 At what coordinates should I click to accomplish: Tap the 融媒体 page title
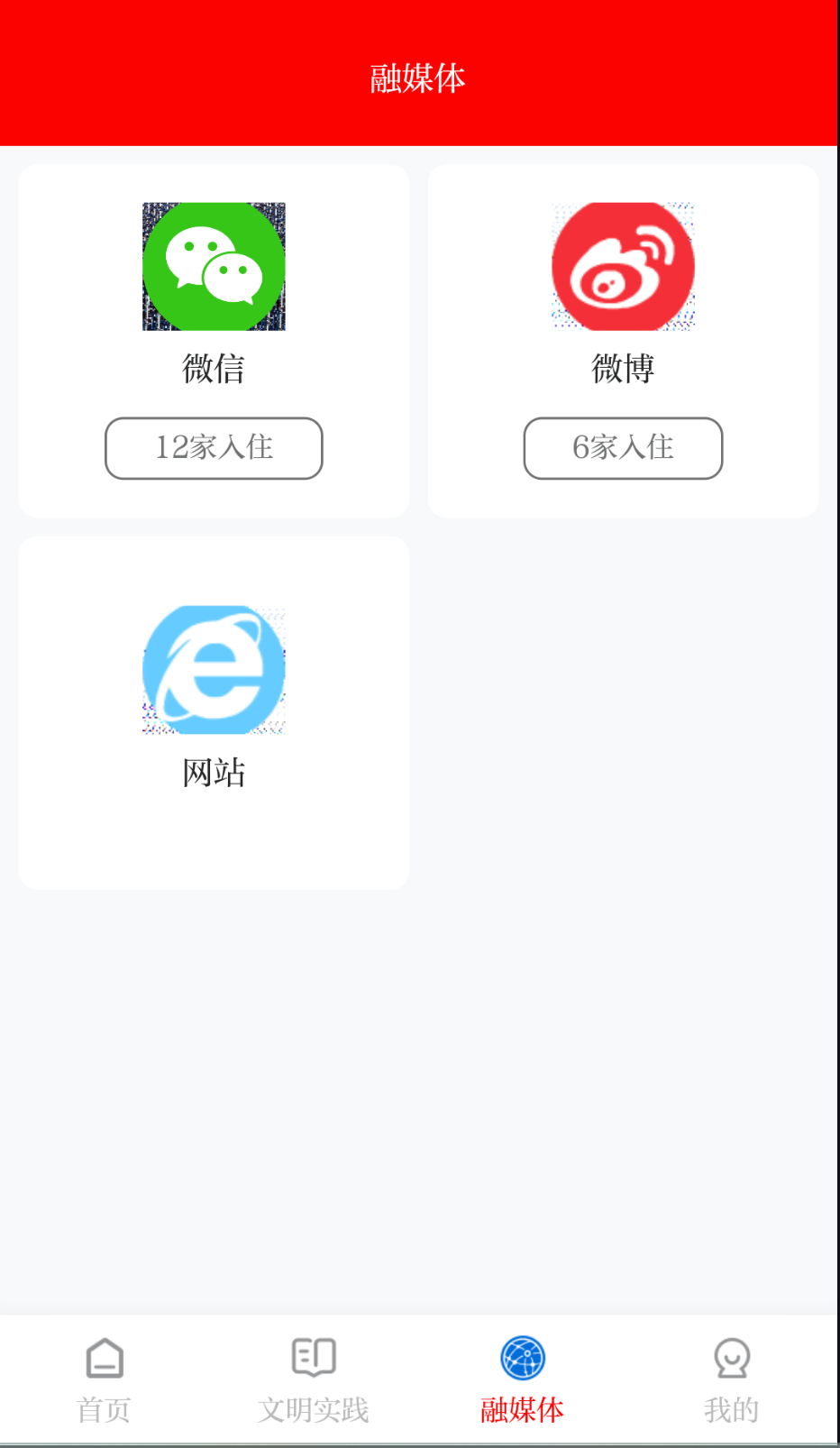click(417, 78)
